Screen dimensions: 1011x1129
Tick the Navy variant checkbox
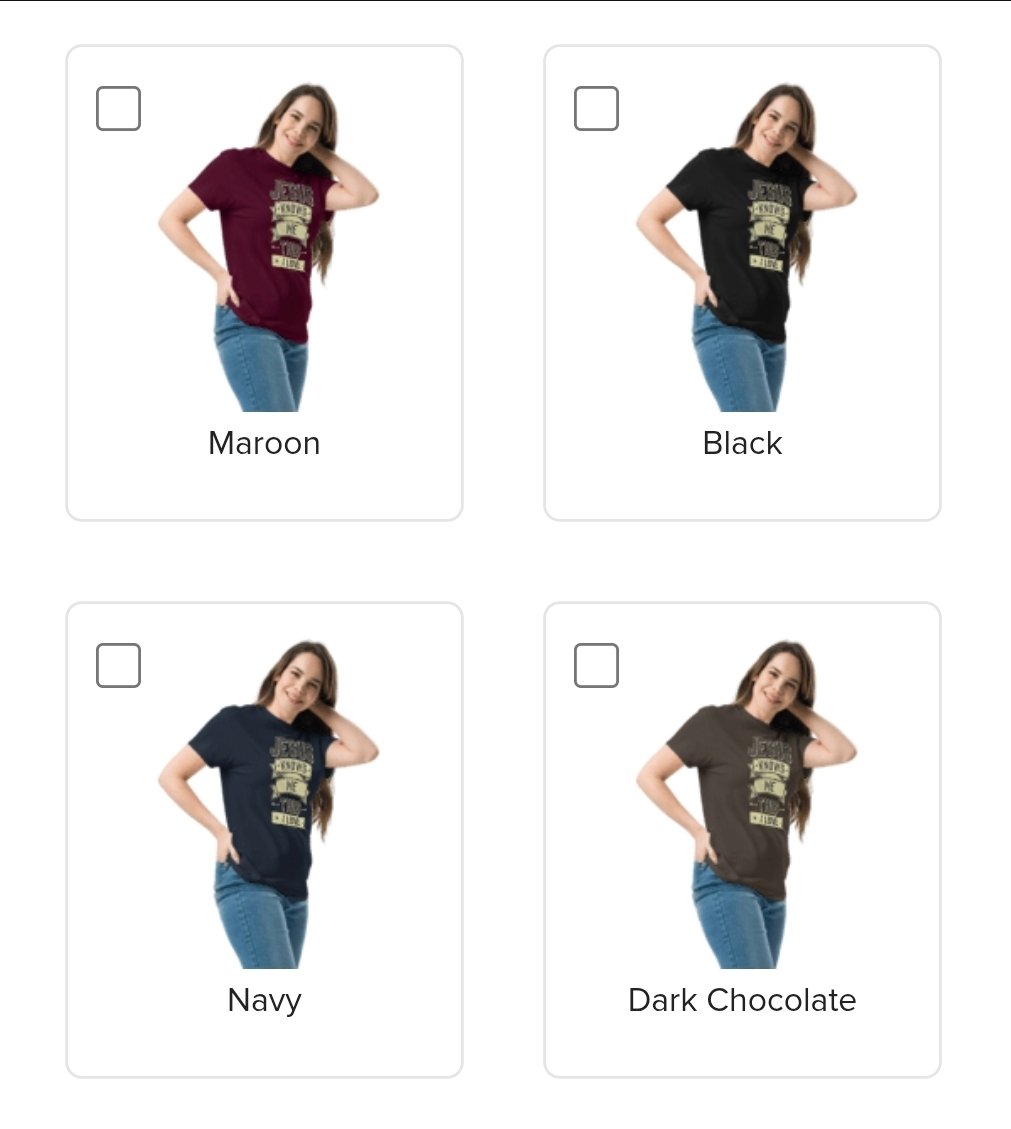tap(118, 666)
